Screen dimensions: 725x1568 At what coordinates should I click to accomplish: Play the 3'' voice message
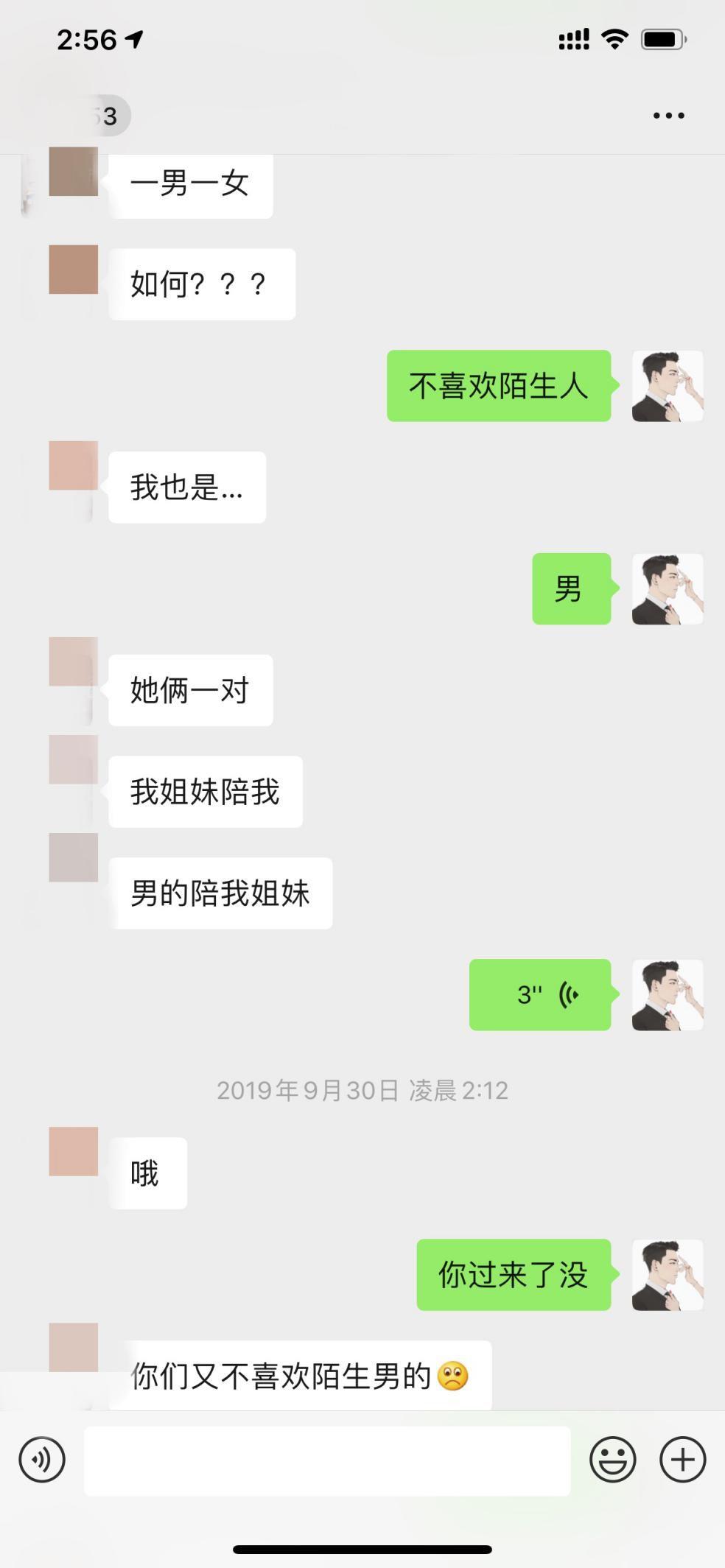pos(540,994)
